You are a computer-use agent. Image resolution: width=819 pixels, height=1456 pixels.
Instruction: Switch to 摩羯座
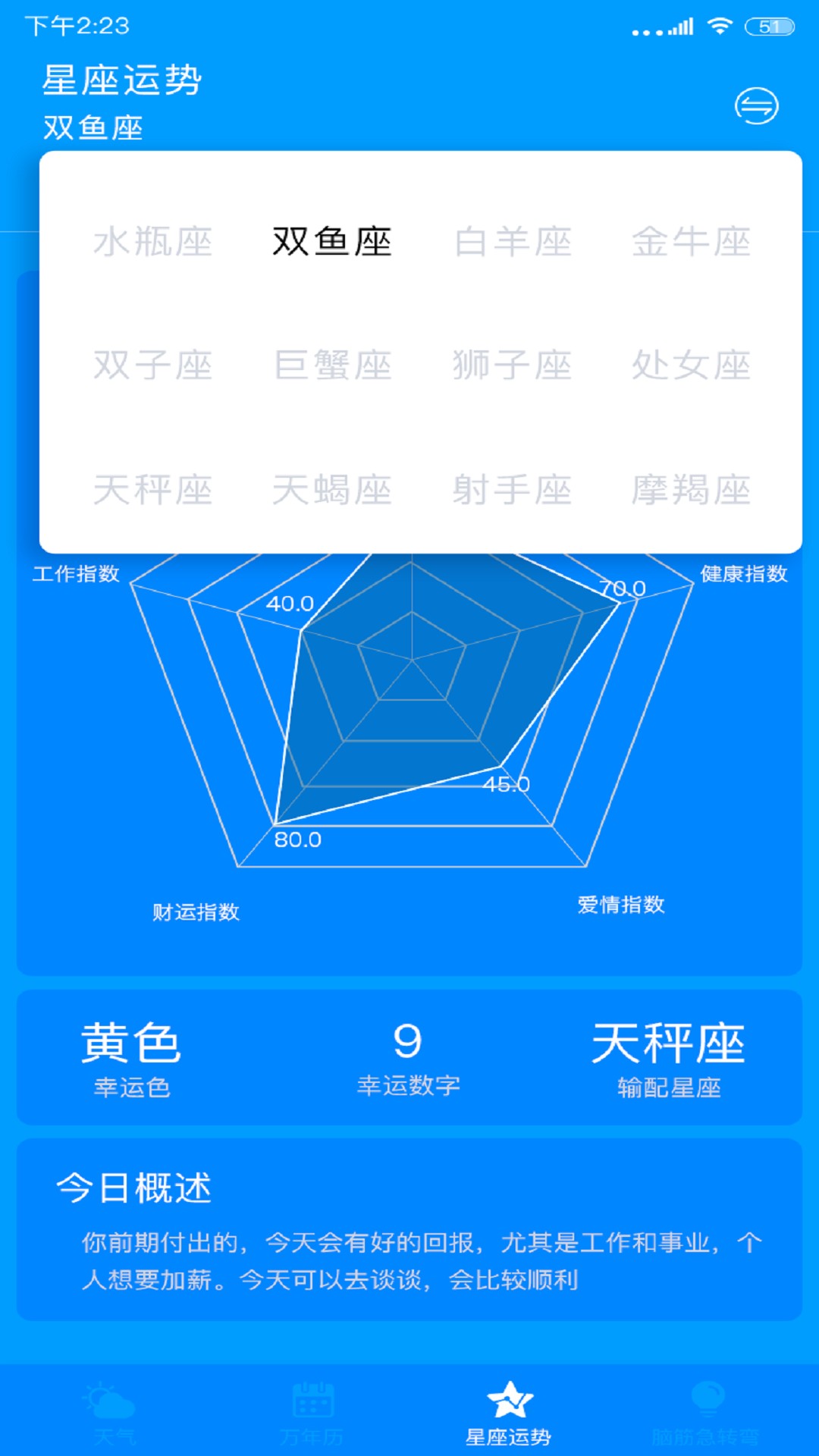pyautogui.click(x=691, y=490)
